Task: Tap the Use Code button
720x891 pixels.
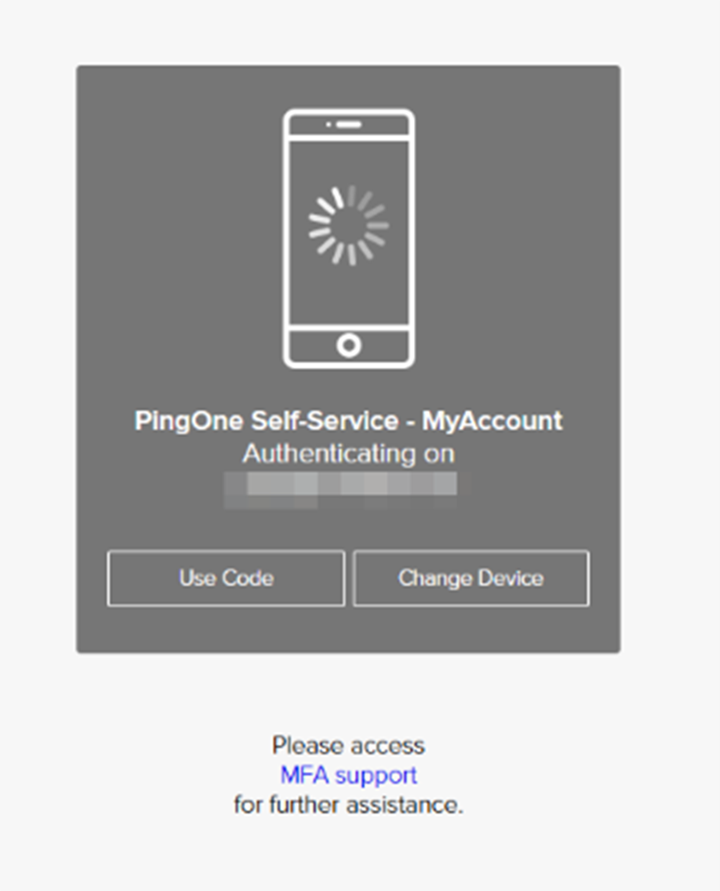Action: click(226, 578)
